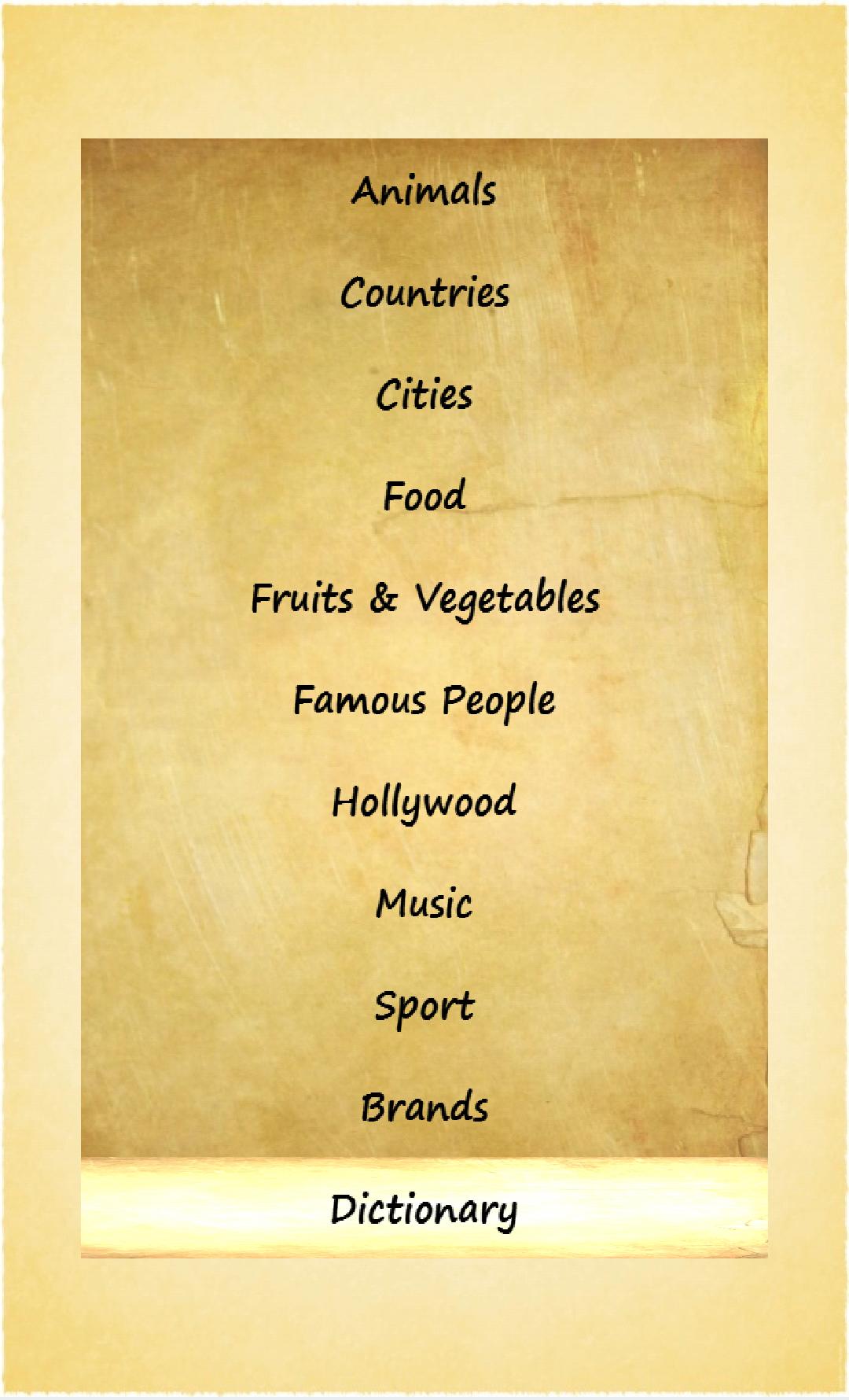Open the Countries category
The height and width of the screenshot is (1400, 849).
424,293
